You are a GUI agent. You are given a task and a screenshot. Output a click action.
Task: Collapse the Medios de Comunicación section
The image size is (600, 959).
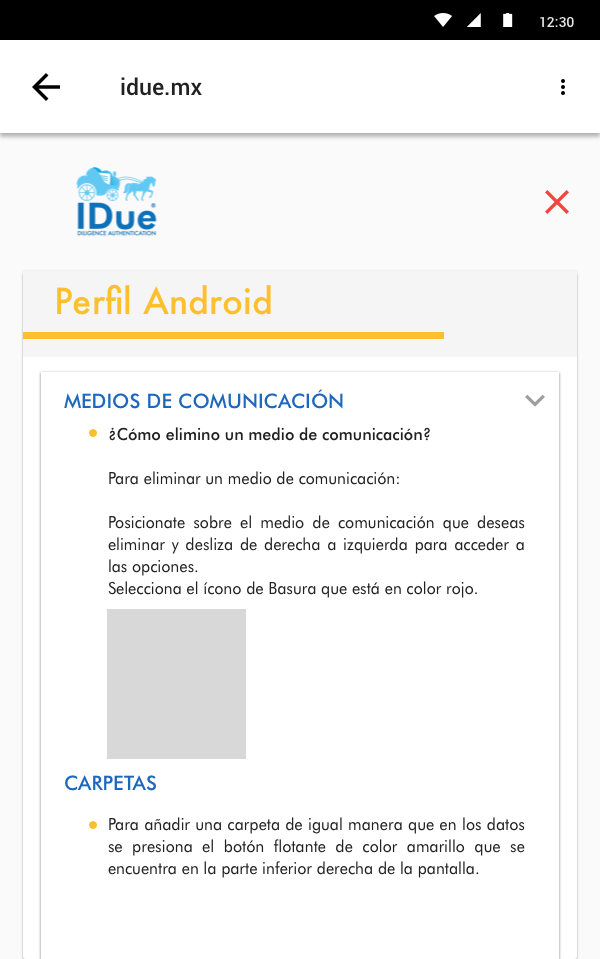(x=535, y=401)
